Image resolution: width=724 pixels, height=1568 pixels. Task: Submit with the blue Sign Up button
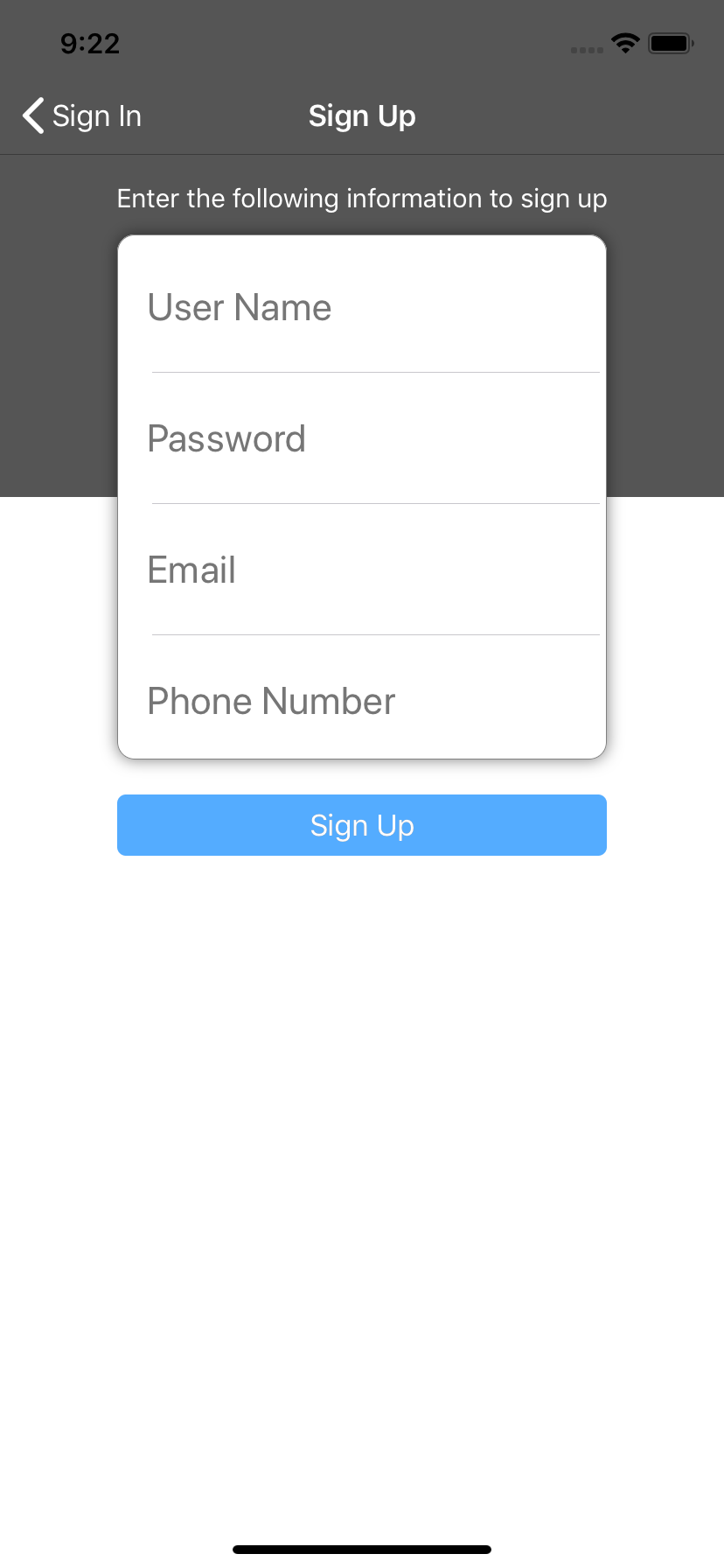pyautogui.click(x=362, y=825)
